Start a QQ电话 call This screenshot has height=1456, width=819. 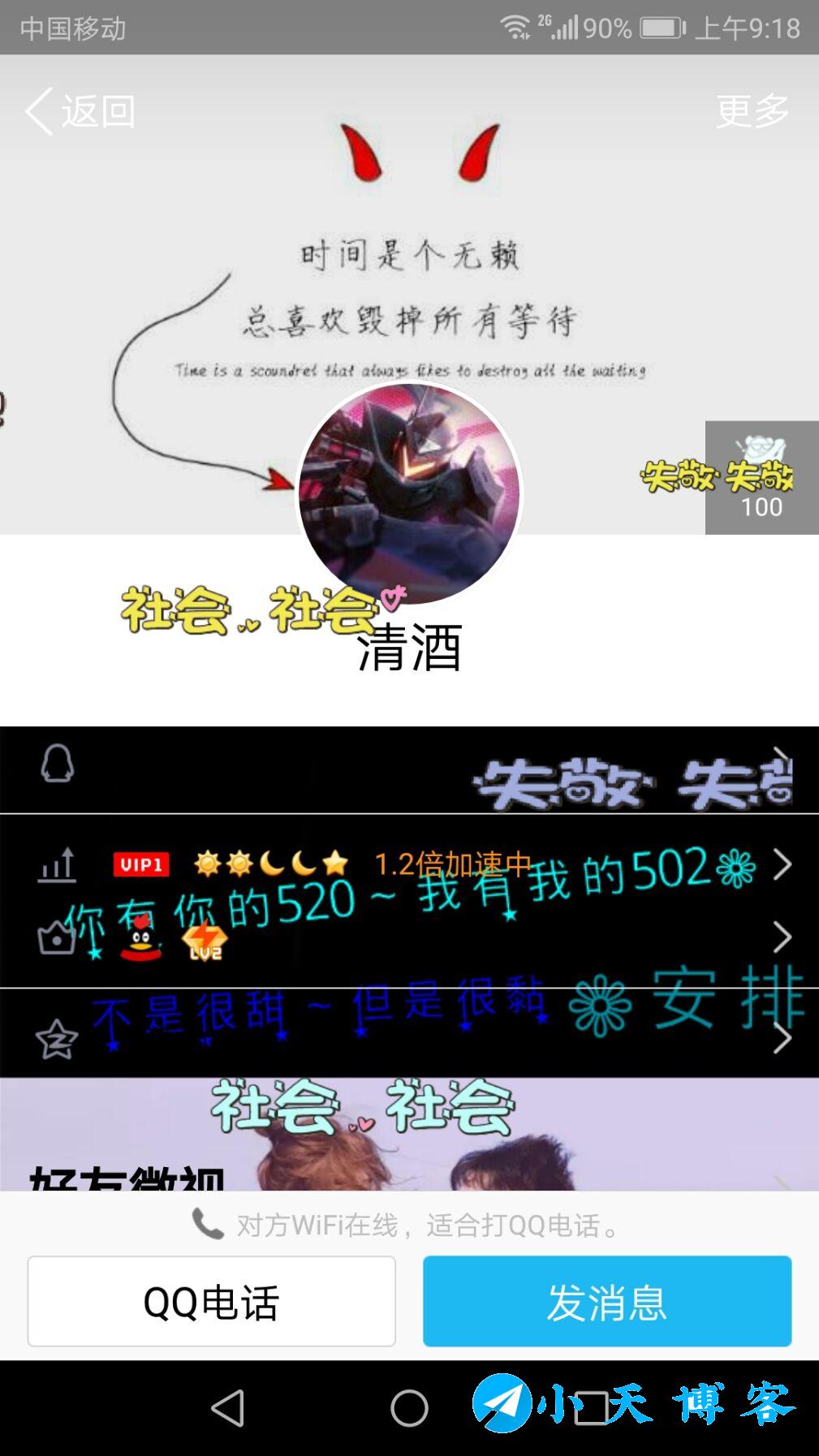212,1301
